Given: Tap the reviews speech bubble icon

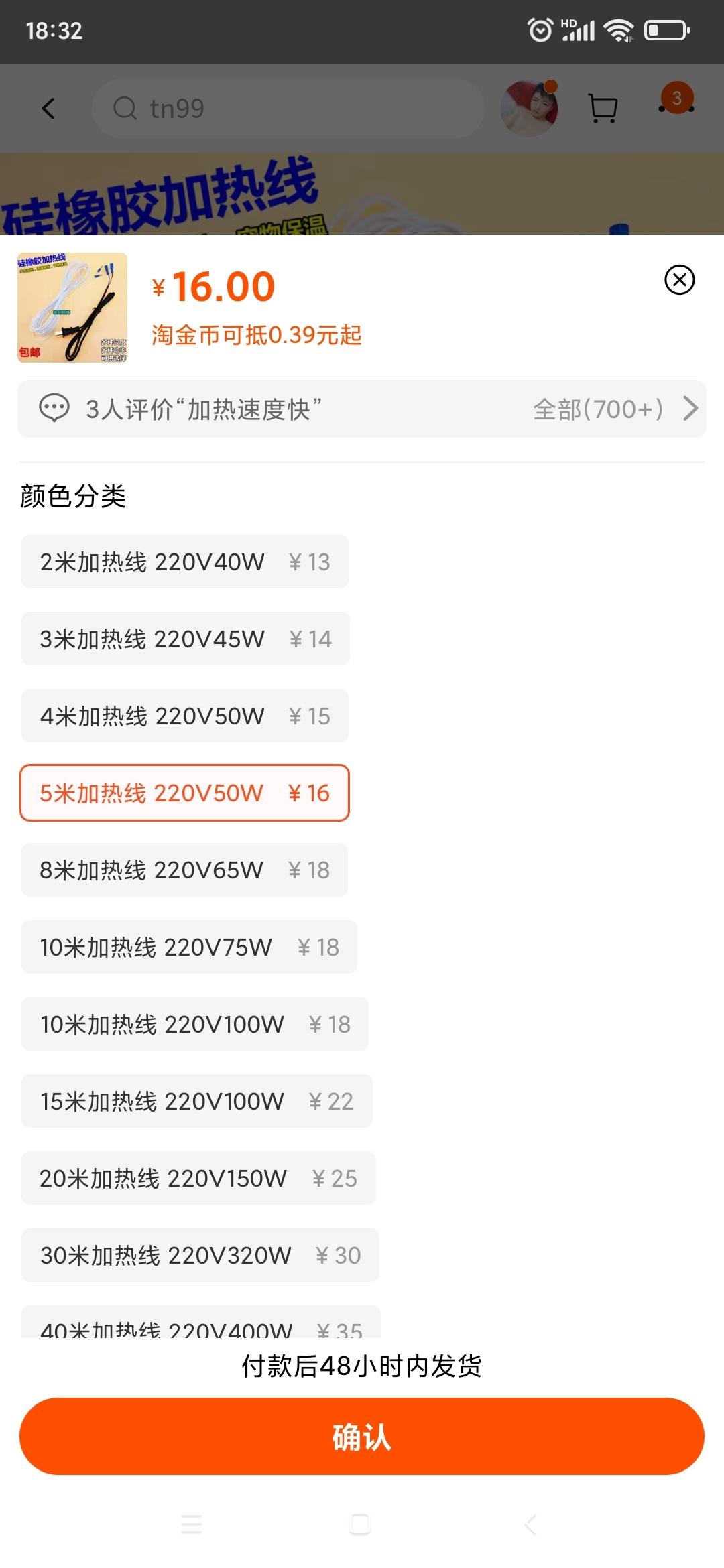Looking at the screenshot, I should 55,409.
